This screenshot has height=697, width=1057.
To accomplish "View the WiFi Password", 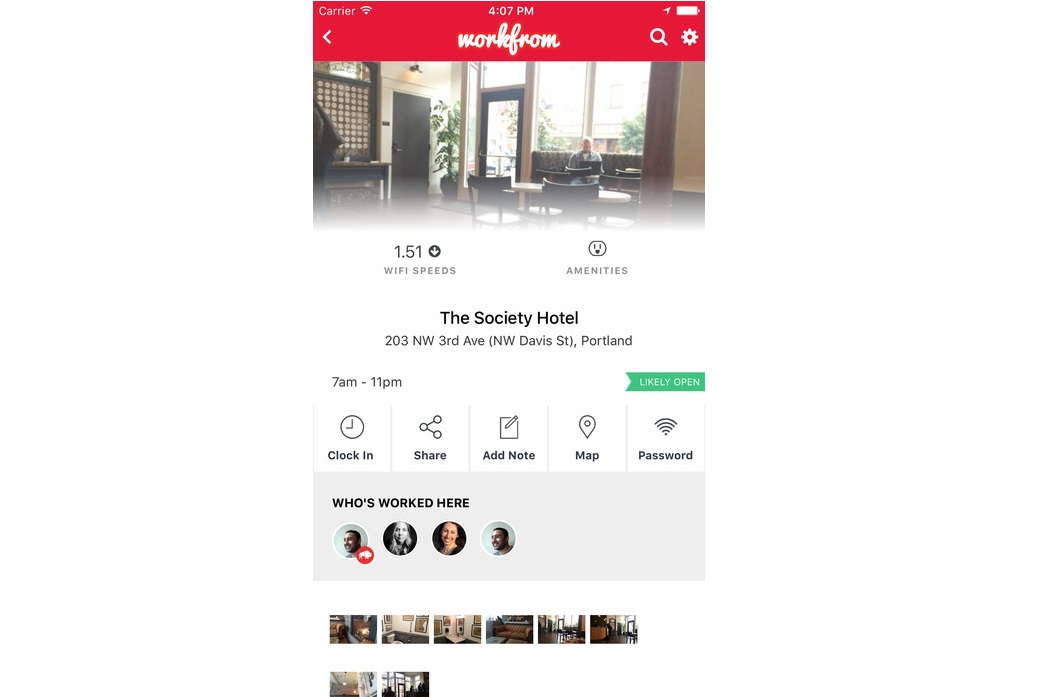I will [665, 438].
